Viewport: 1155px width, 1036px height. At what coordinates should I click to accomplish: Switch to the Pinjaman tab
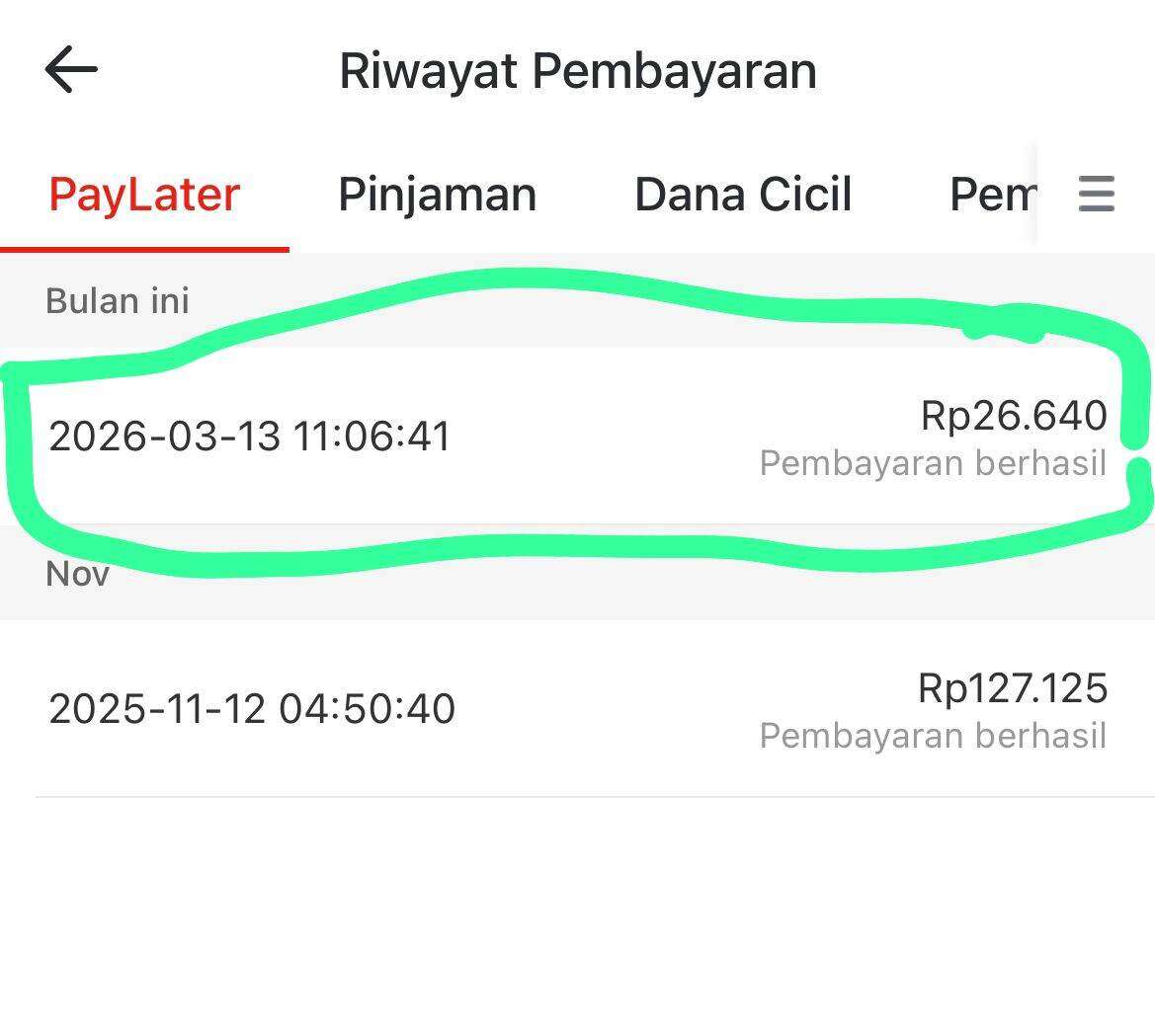[x=437, y=195]
